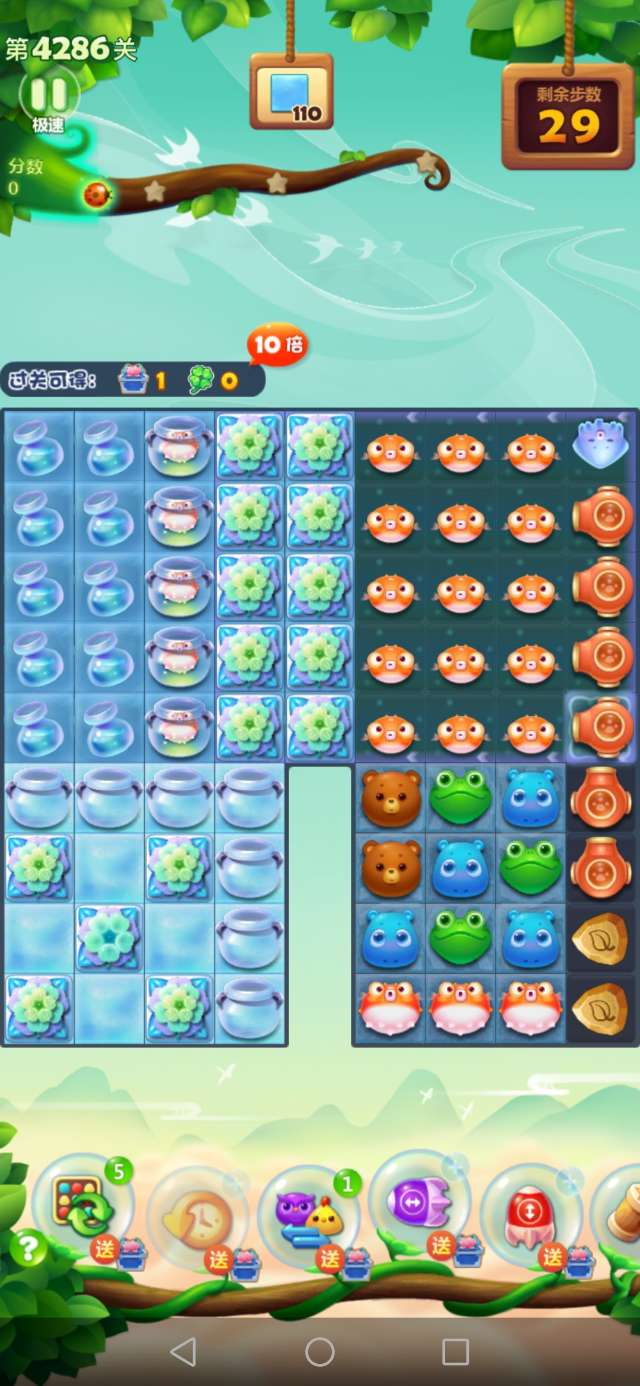Pause the game

48,95
